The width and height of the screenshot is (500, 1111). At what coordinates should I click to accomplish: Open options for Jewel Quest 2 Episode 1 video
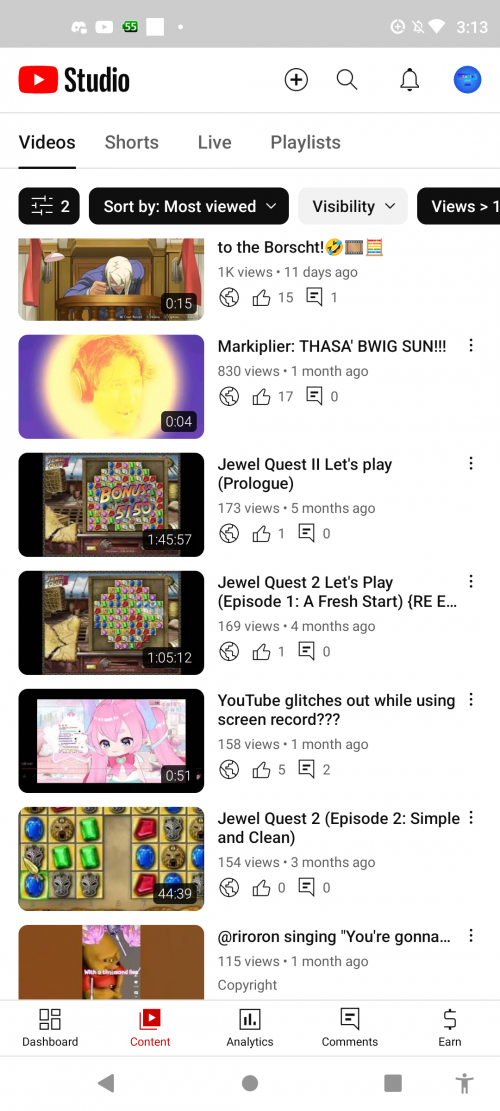(x=471, y=582)
